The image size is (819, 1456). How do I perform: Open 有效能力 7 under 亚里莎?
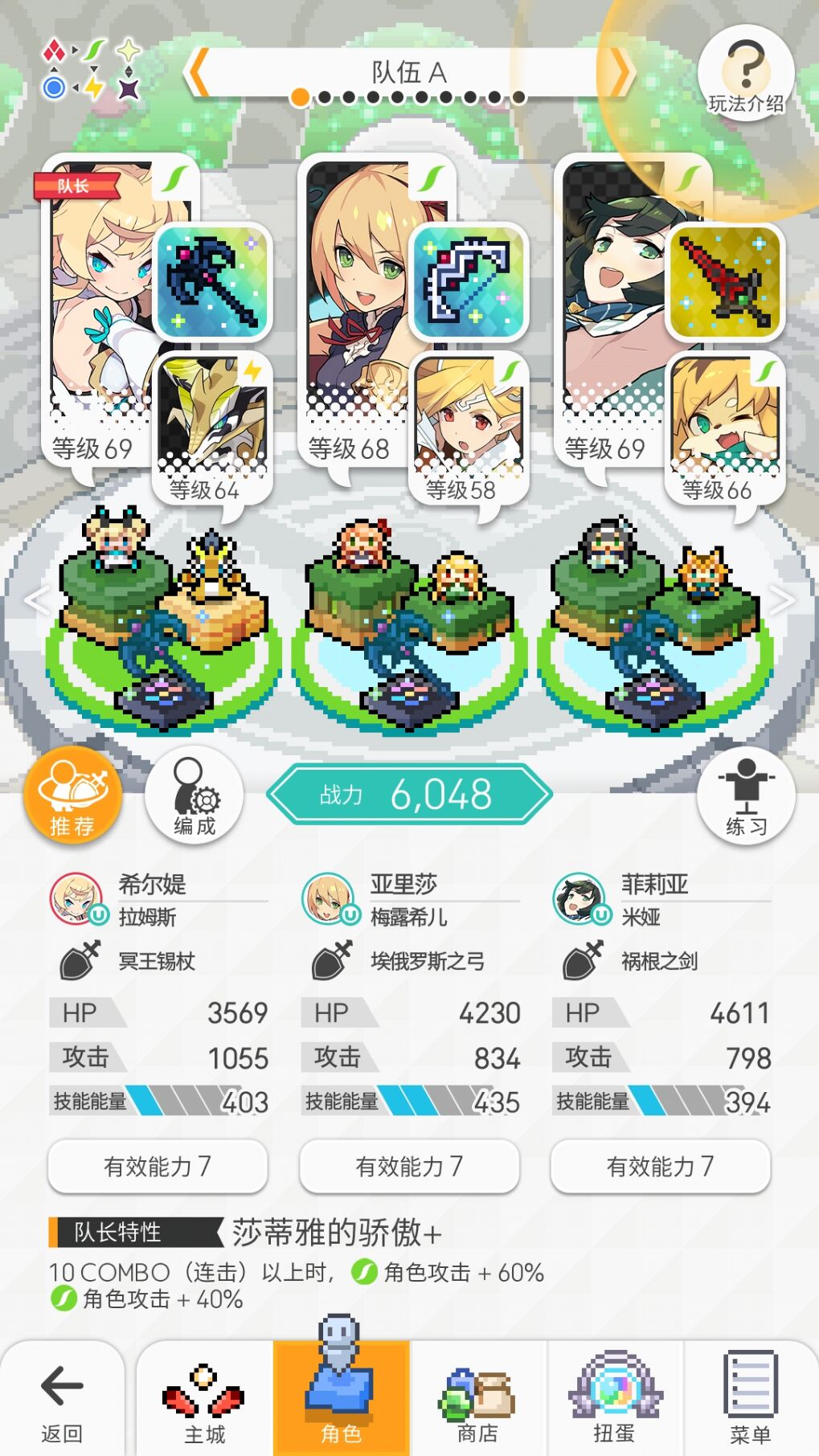tap(409, 1166)
